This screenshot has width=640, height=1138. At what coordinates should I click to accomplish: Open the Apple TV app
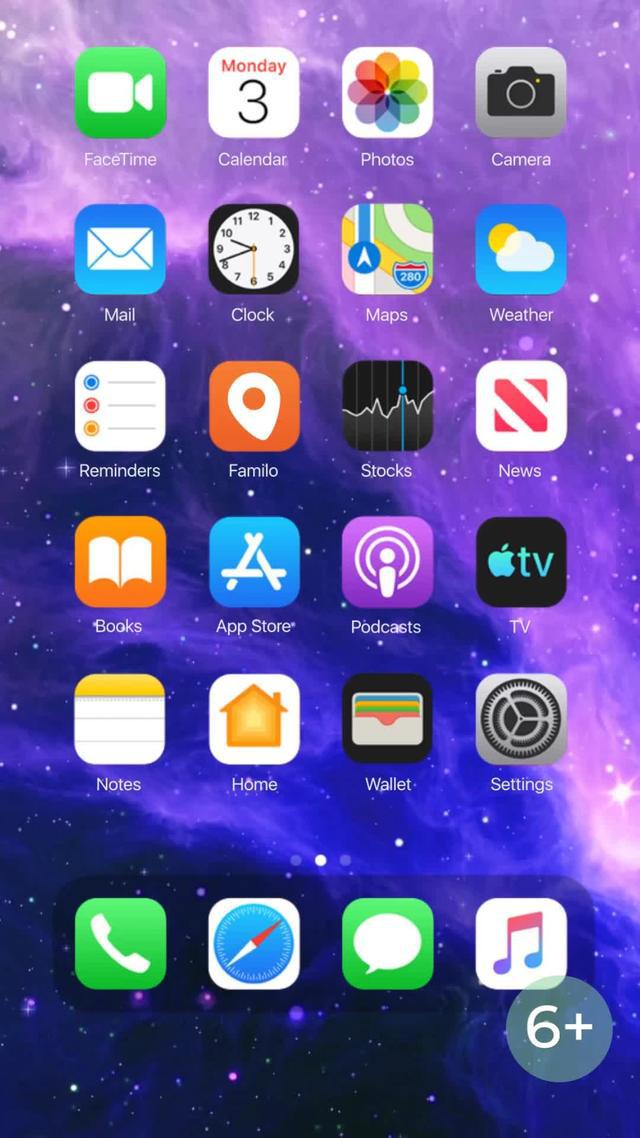click(x=521, y=562)
